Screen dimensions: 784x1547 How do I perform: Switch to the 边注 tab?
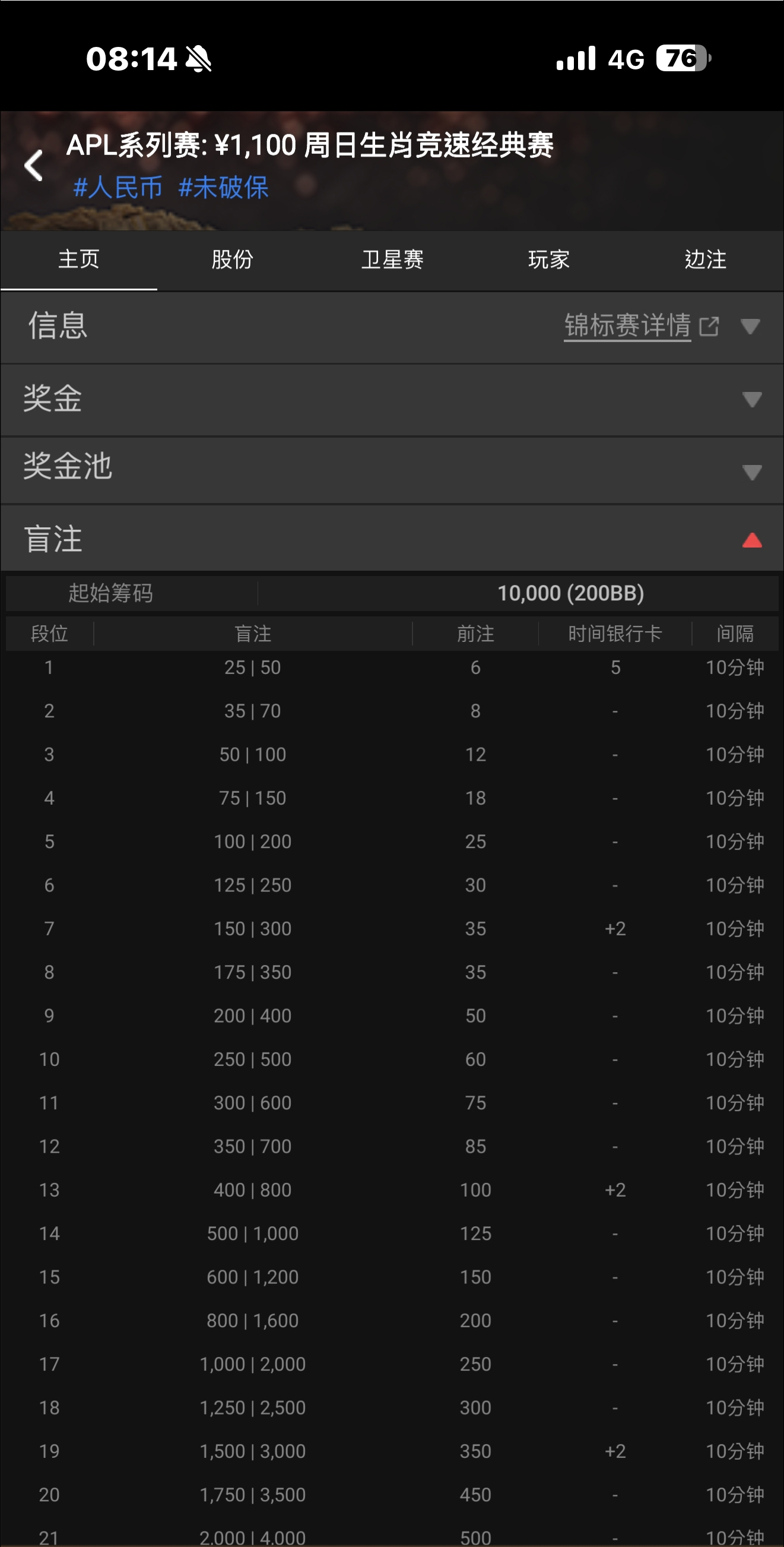705,260
